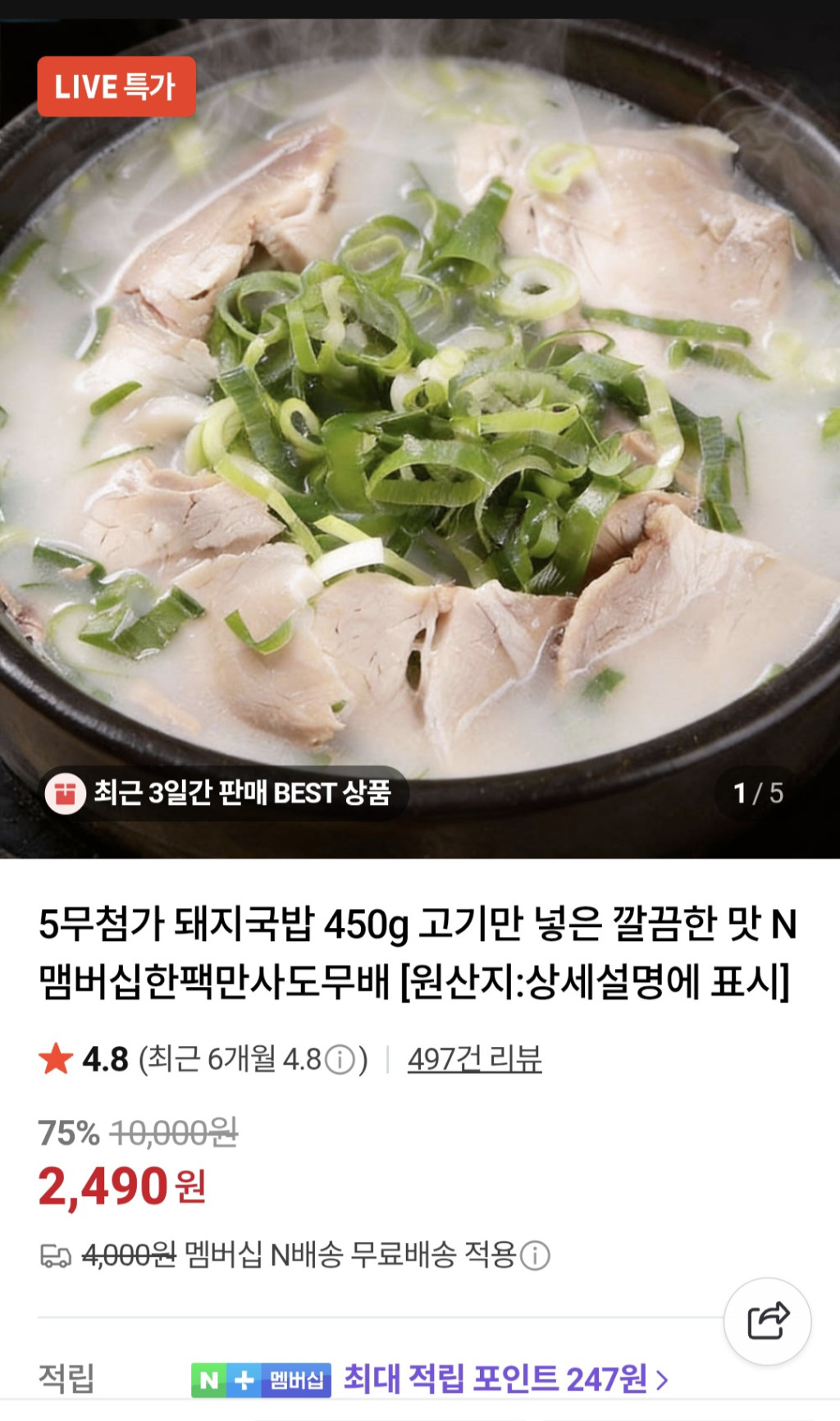Show info about 무료배송 적용
This screenshot has width=840, height=1421.
tap(536, 1255)
